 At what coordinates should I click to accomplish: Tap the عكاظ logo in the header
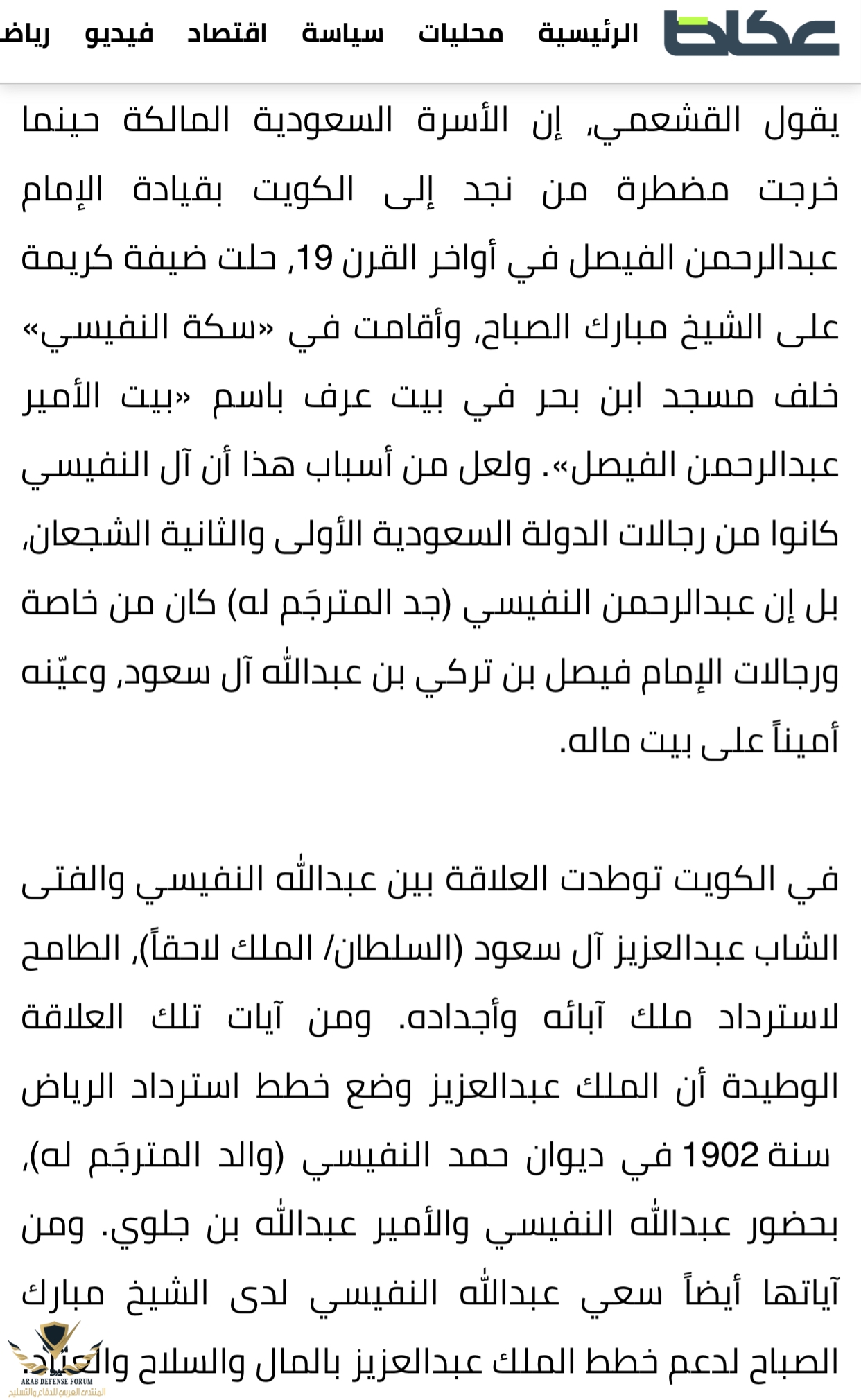pos(751,33)
